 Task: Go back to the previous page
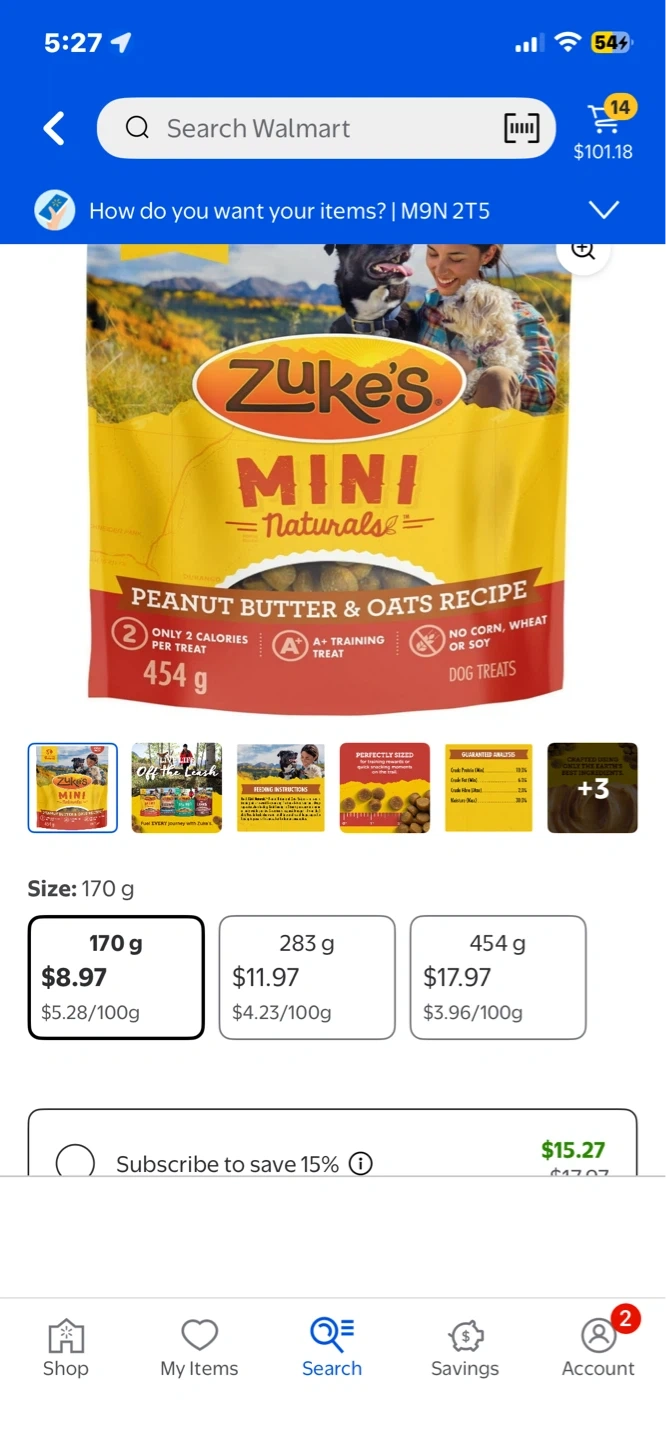coord(54,129)
